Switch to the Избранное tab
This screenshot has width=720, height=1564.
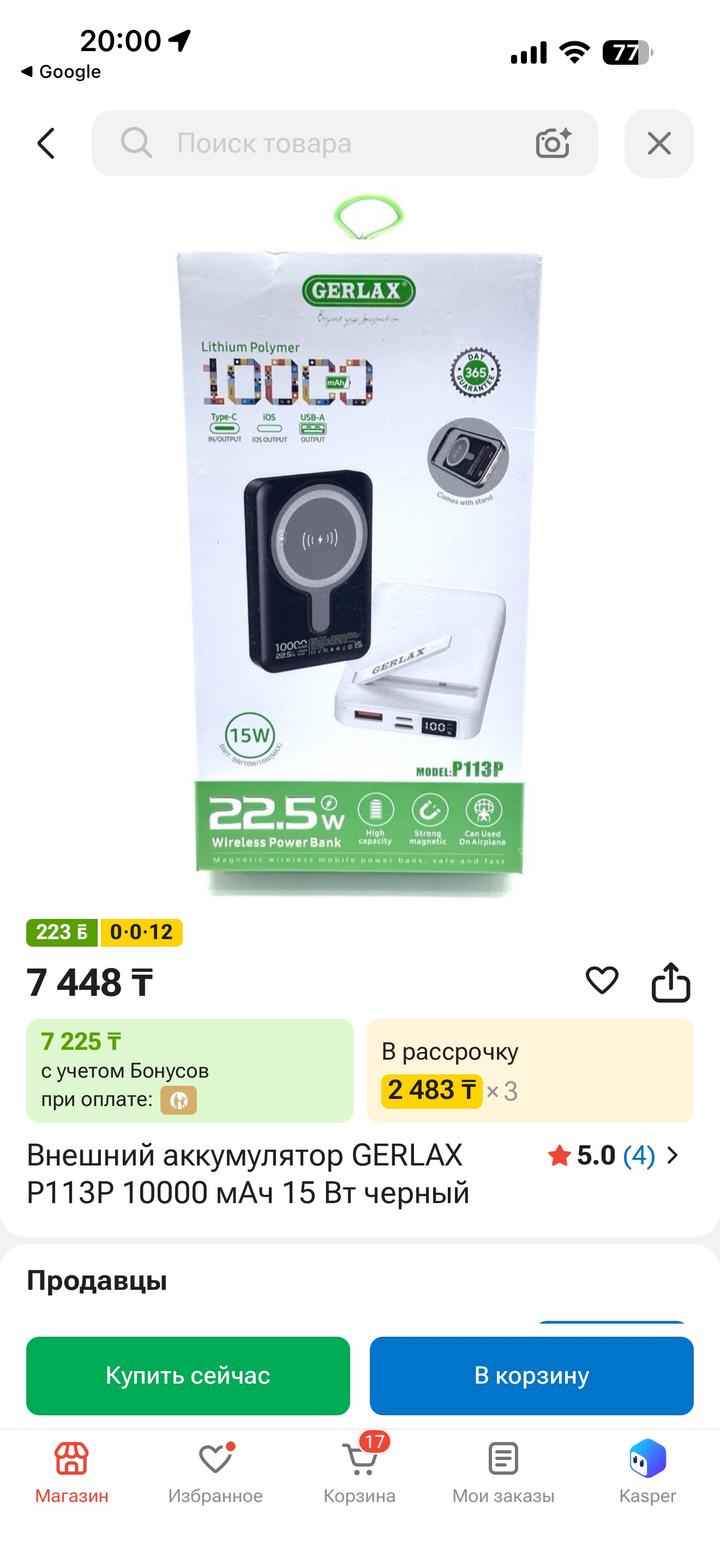tap(215, 1473)
